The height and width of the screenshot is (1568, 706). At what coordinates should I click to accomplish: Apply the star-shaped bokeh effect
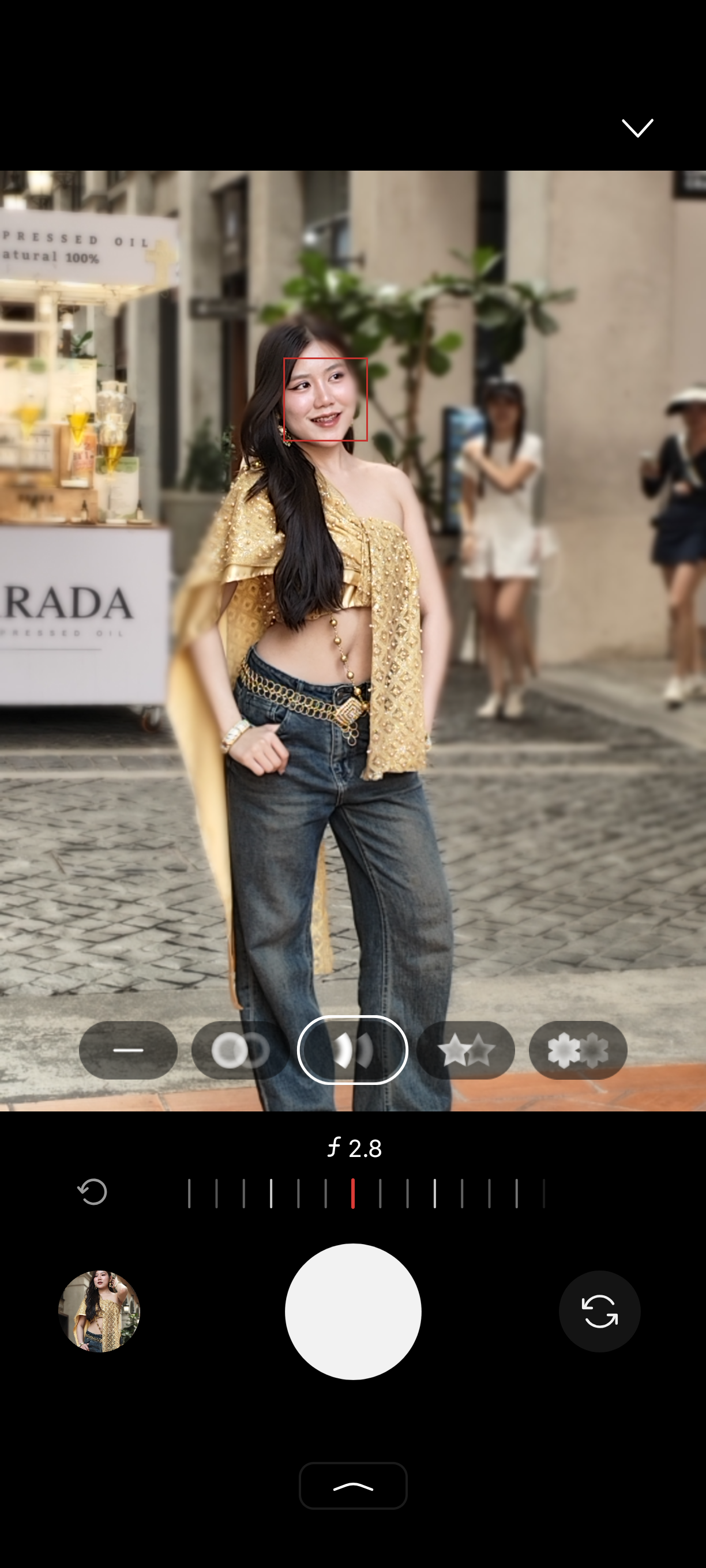pyautogui.click(x=466, y=1050)
